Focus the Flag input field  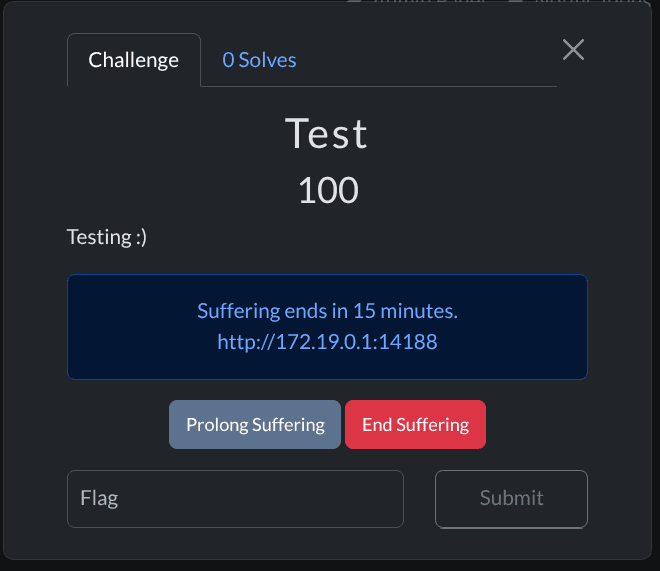point(235,498)
